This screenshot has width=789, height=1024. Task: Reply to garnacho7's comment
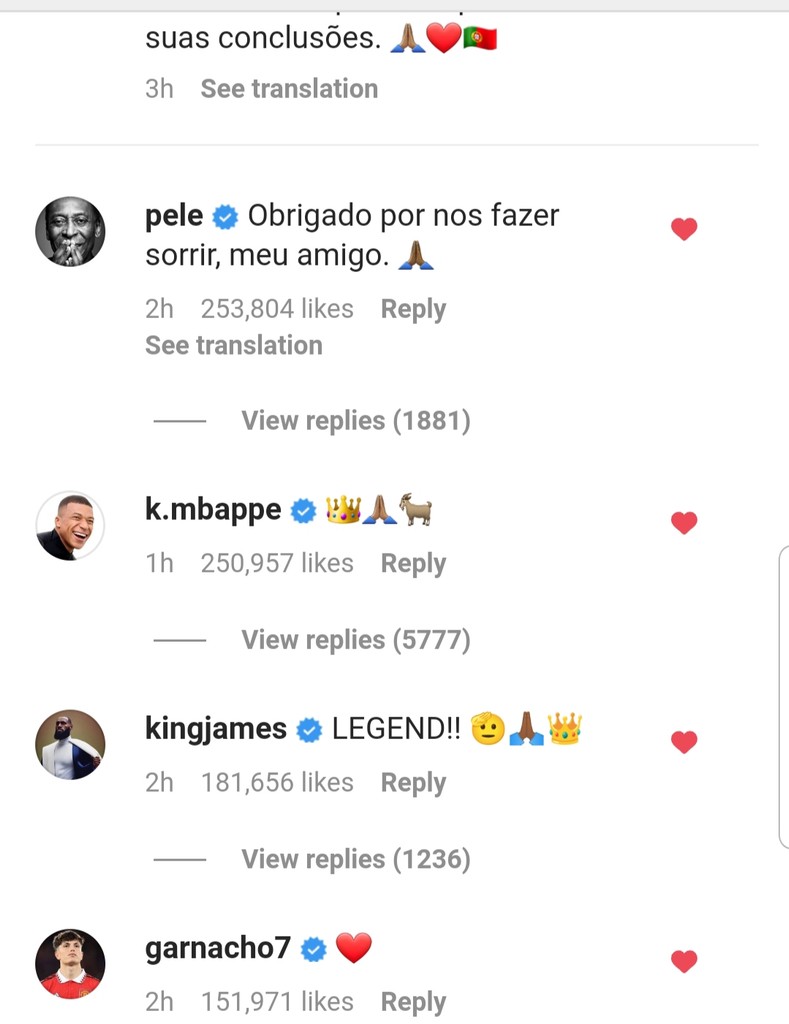(413, 1002)
